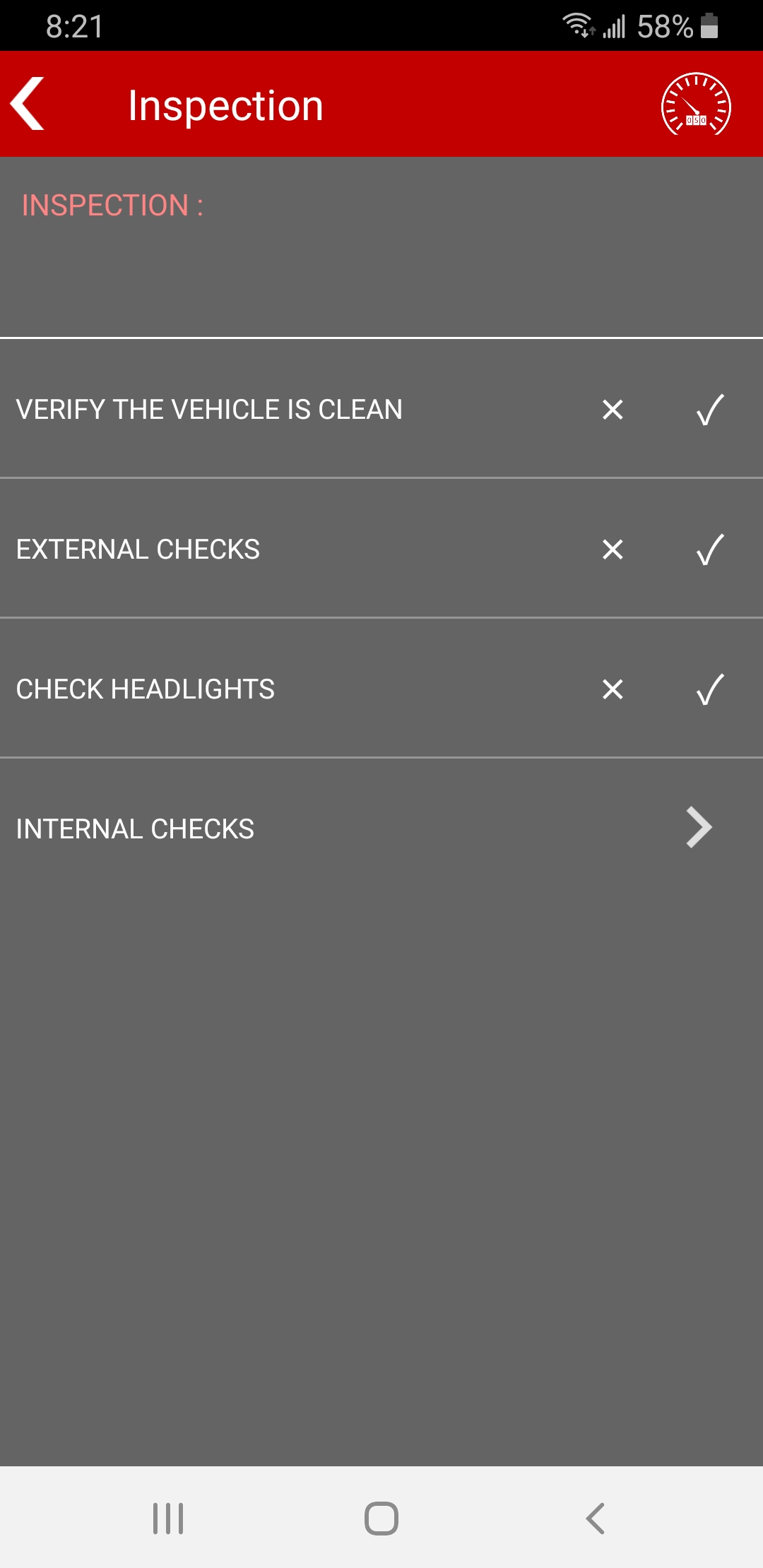The image size is (763, 1568).
Task: Go to the system home screen
Action: 381,1518
